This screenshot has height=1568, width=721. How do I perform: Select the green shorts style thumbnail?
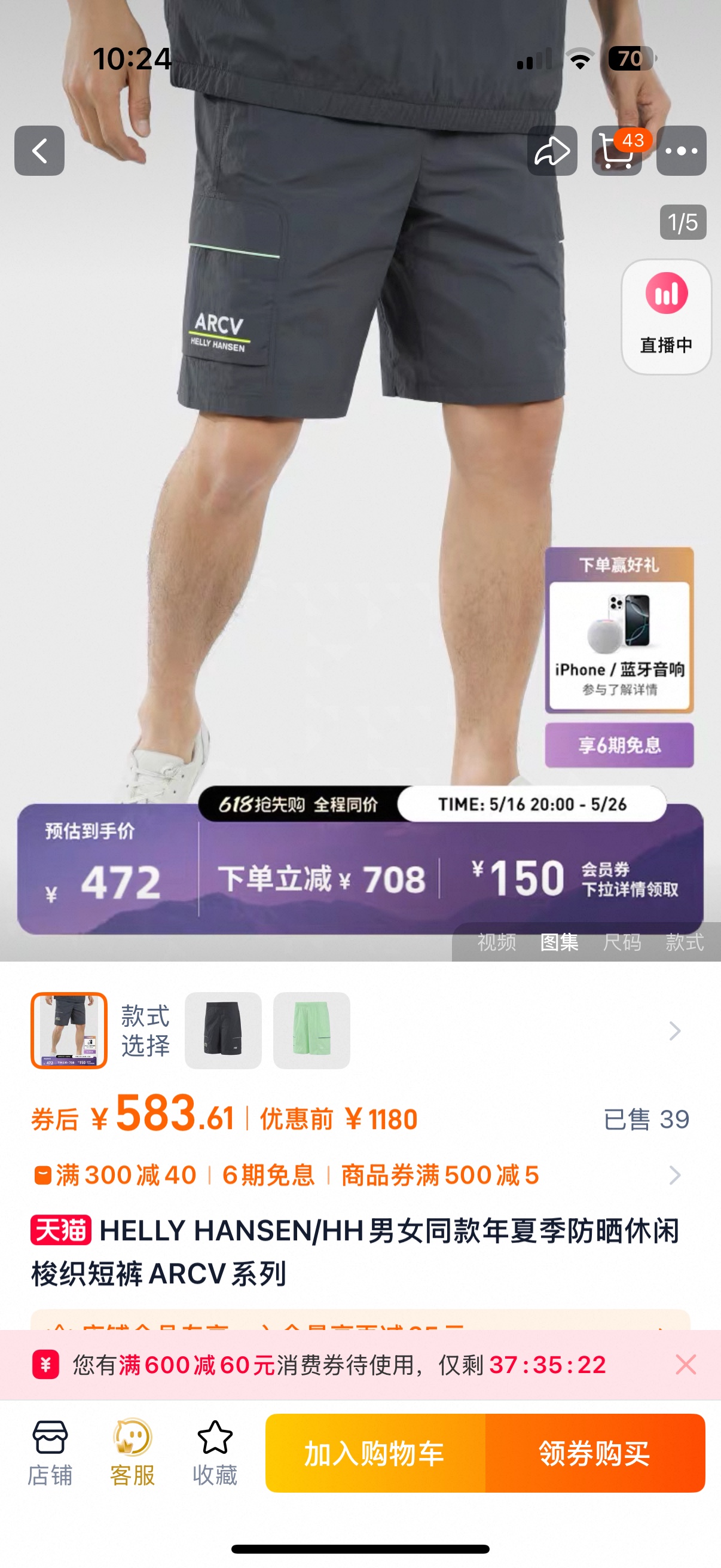[x=311, y=1030]
